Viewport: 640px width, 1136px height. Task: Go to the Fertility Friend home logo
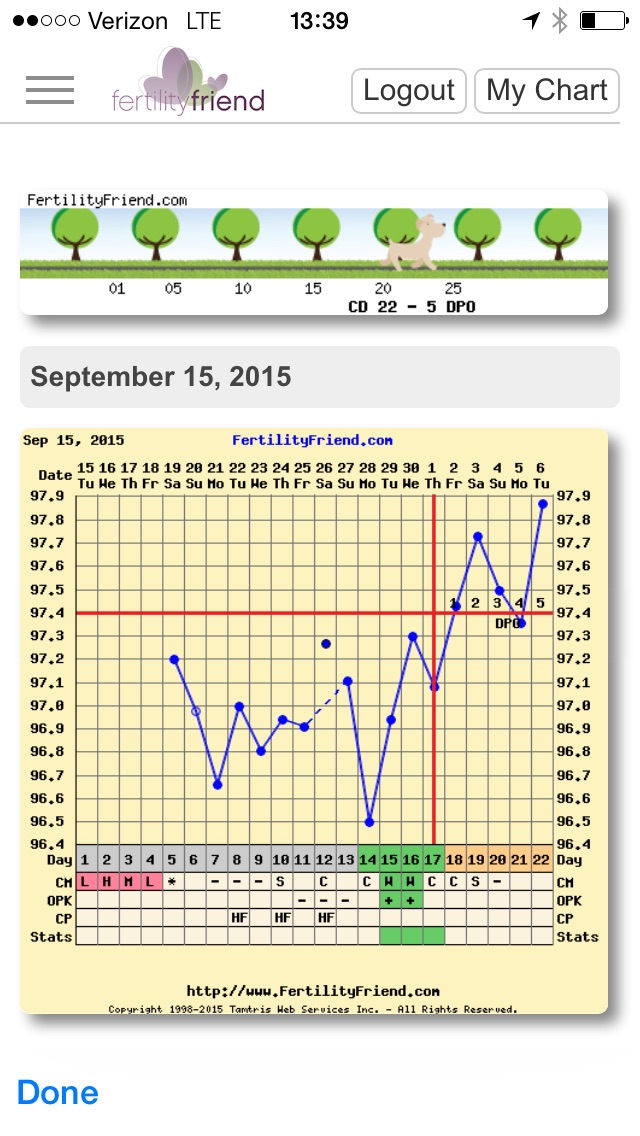(x=188, y=83)
